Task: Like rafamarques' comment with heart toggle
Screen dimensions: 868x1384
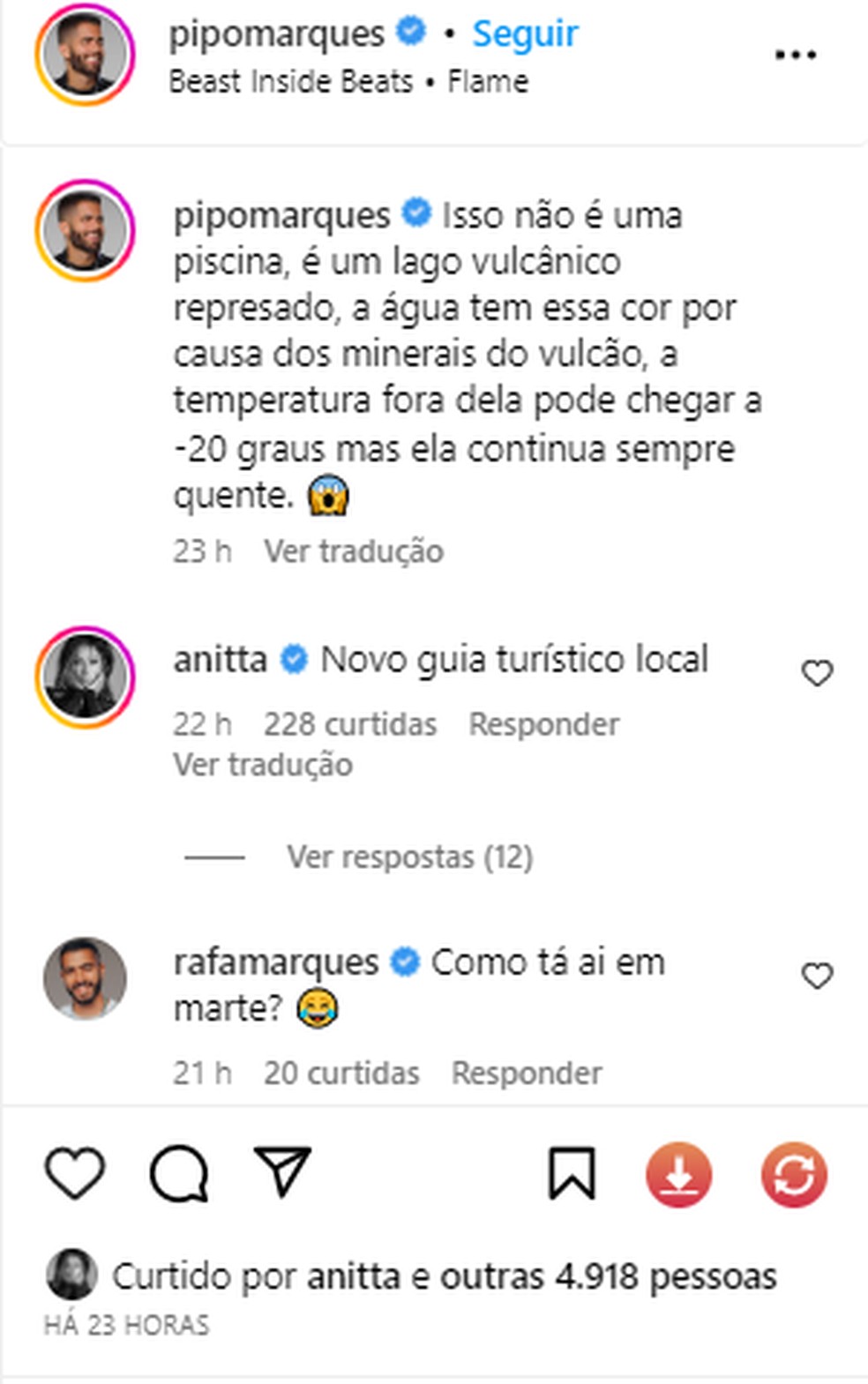Action: (818, 974)
